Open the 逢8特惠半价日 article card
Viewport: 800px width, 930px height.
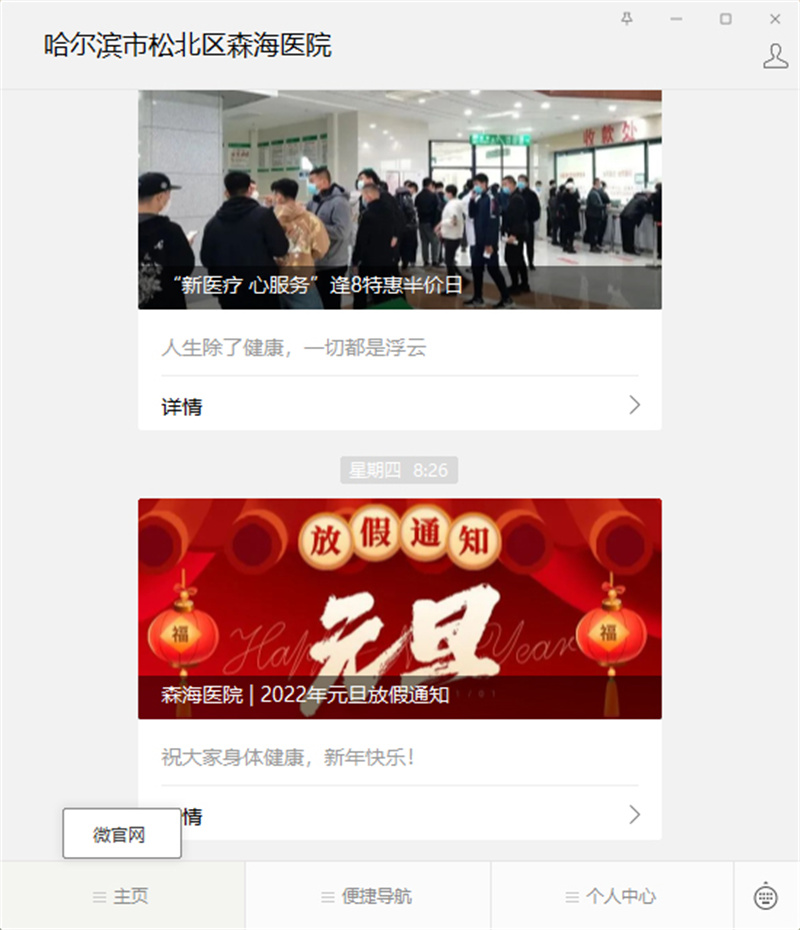coord(399,200)
